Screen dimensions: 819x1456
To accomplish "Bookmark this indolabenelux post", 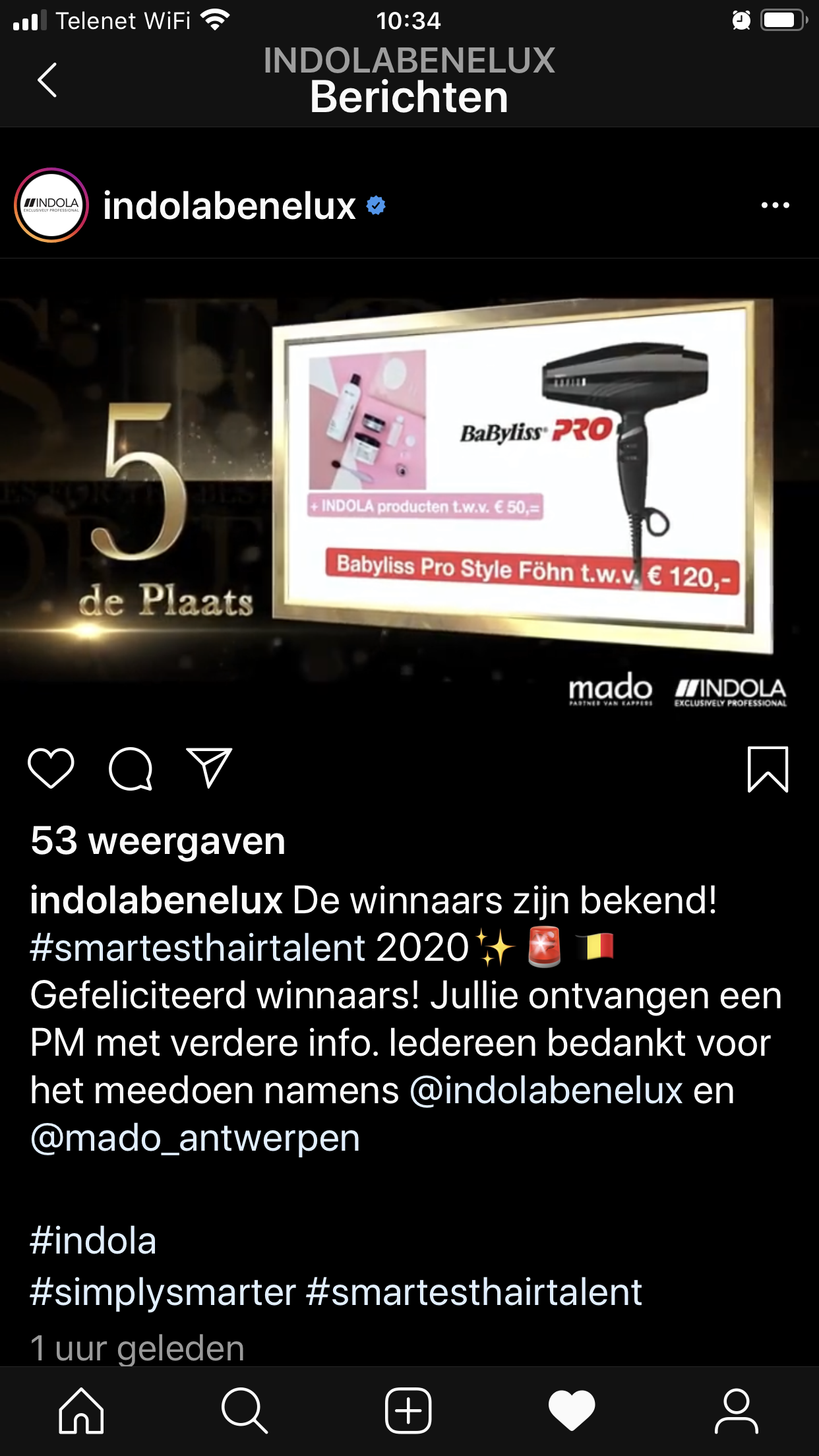I will click(x=768, y=769).
